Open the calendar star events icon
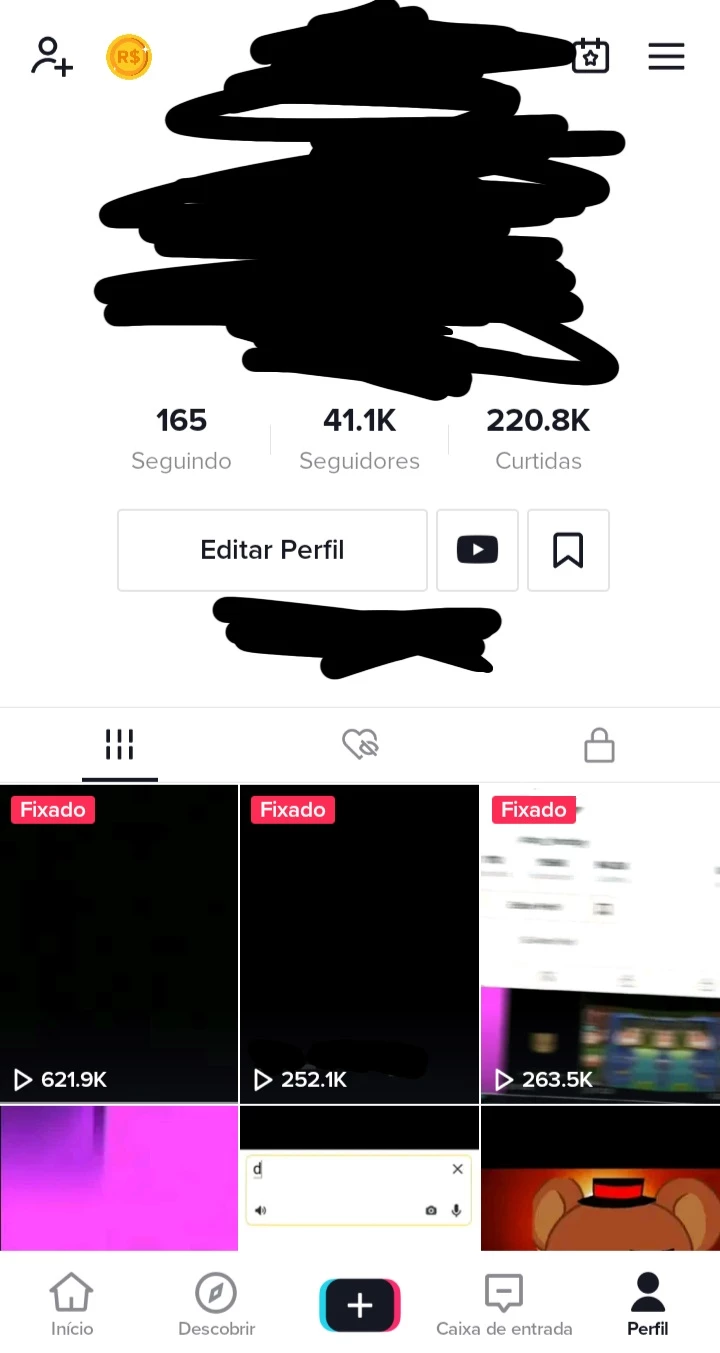Screen dimensions: 720x1353 click(x=590, y=56)
